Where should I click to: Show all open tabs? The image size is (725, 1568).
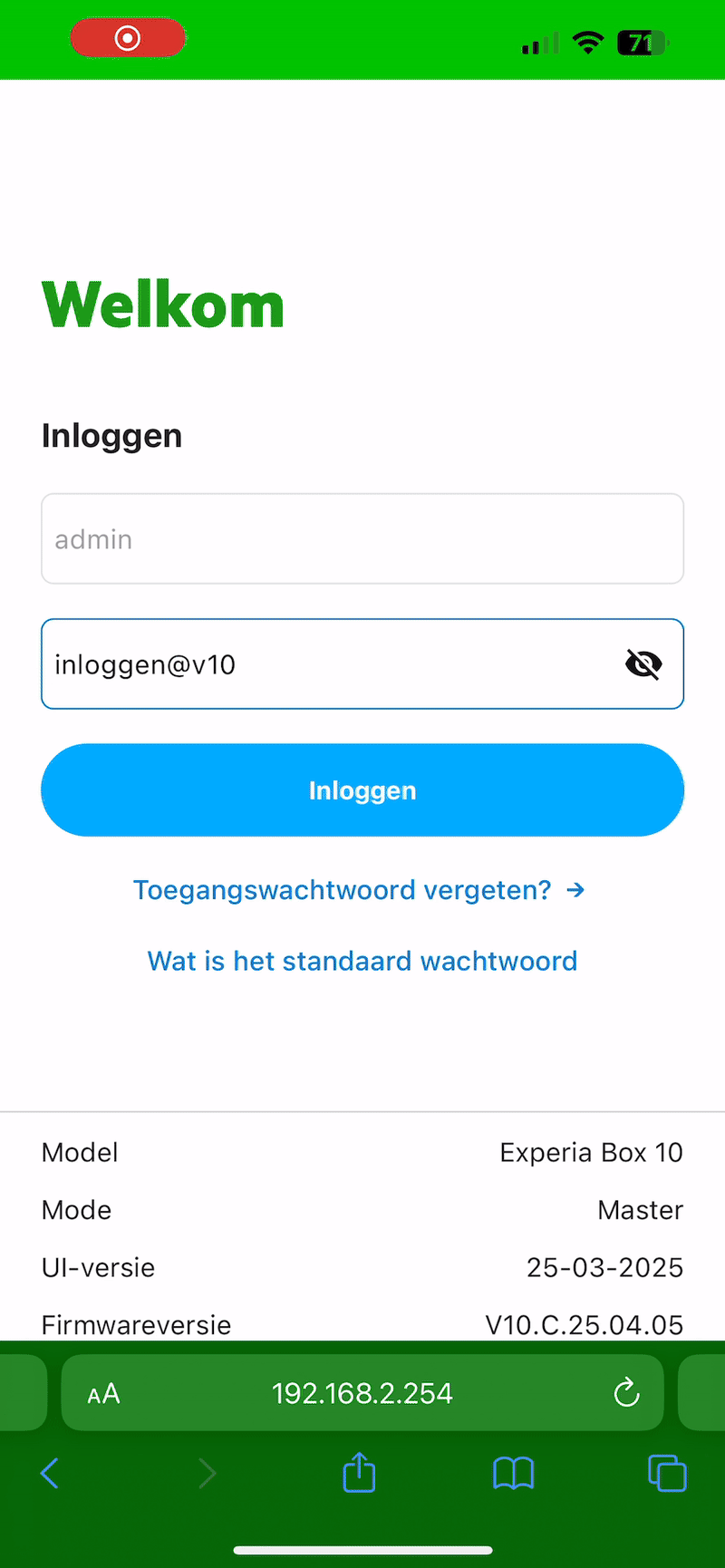pyautogui.click(x=667, y=1473)
